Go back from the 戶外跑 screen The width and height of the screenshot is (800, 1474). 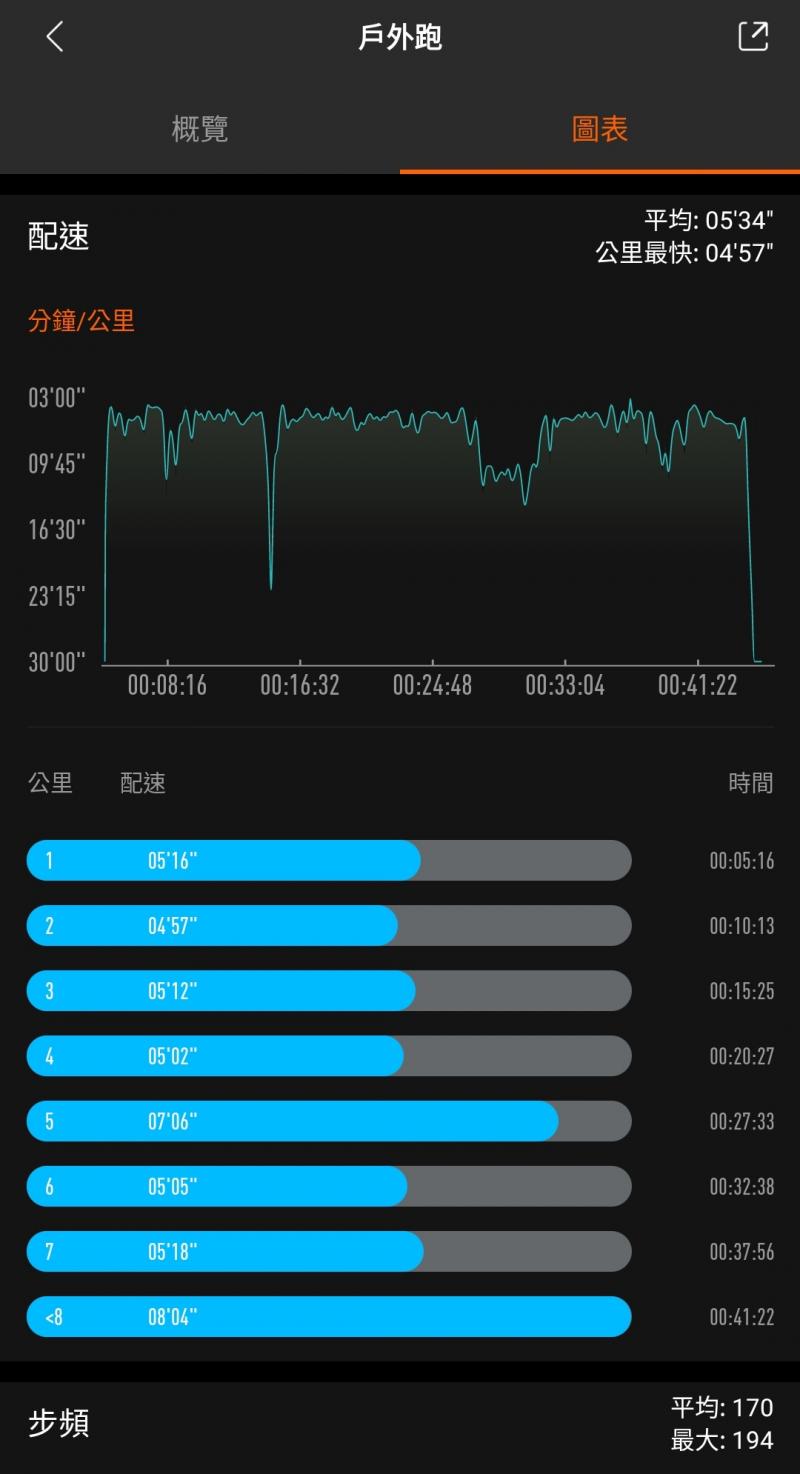tap(55, 37)
